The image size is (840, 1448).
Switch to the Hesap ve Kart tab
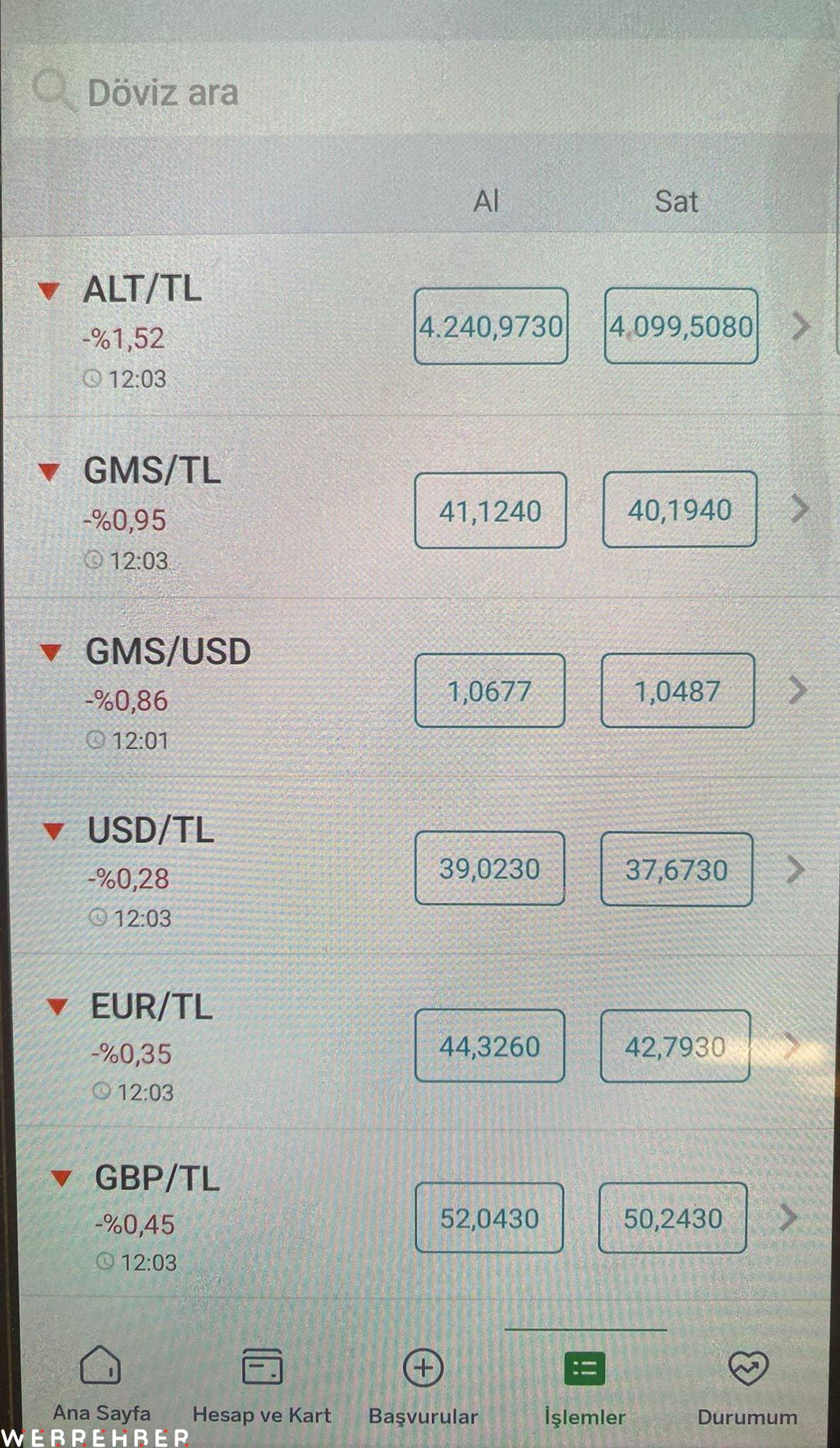pos(262,1384)
